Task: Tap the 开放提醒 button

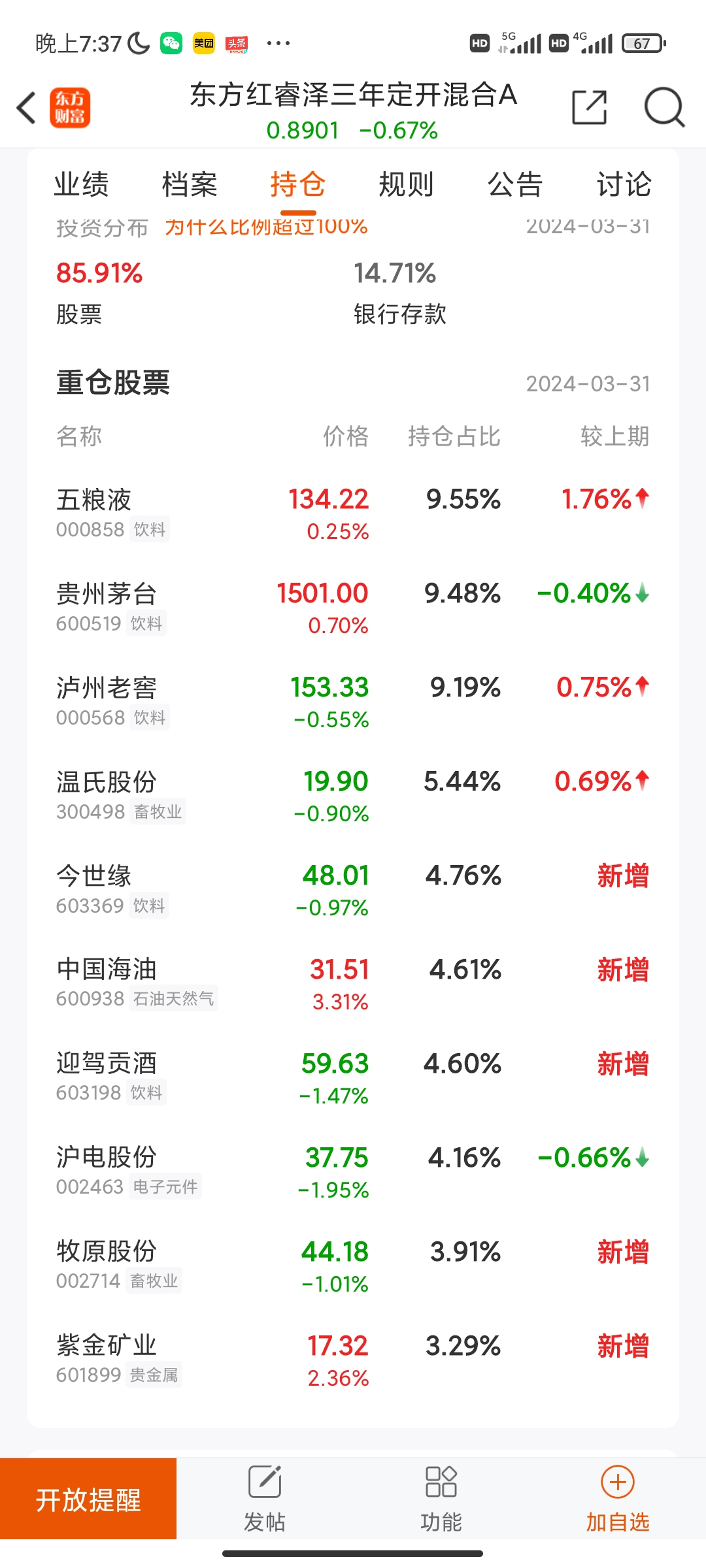Action: tap(88, 1499)
